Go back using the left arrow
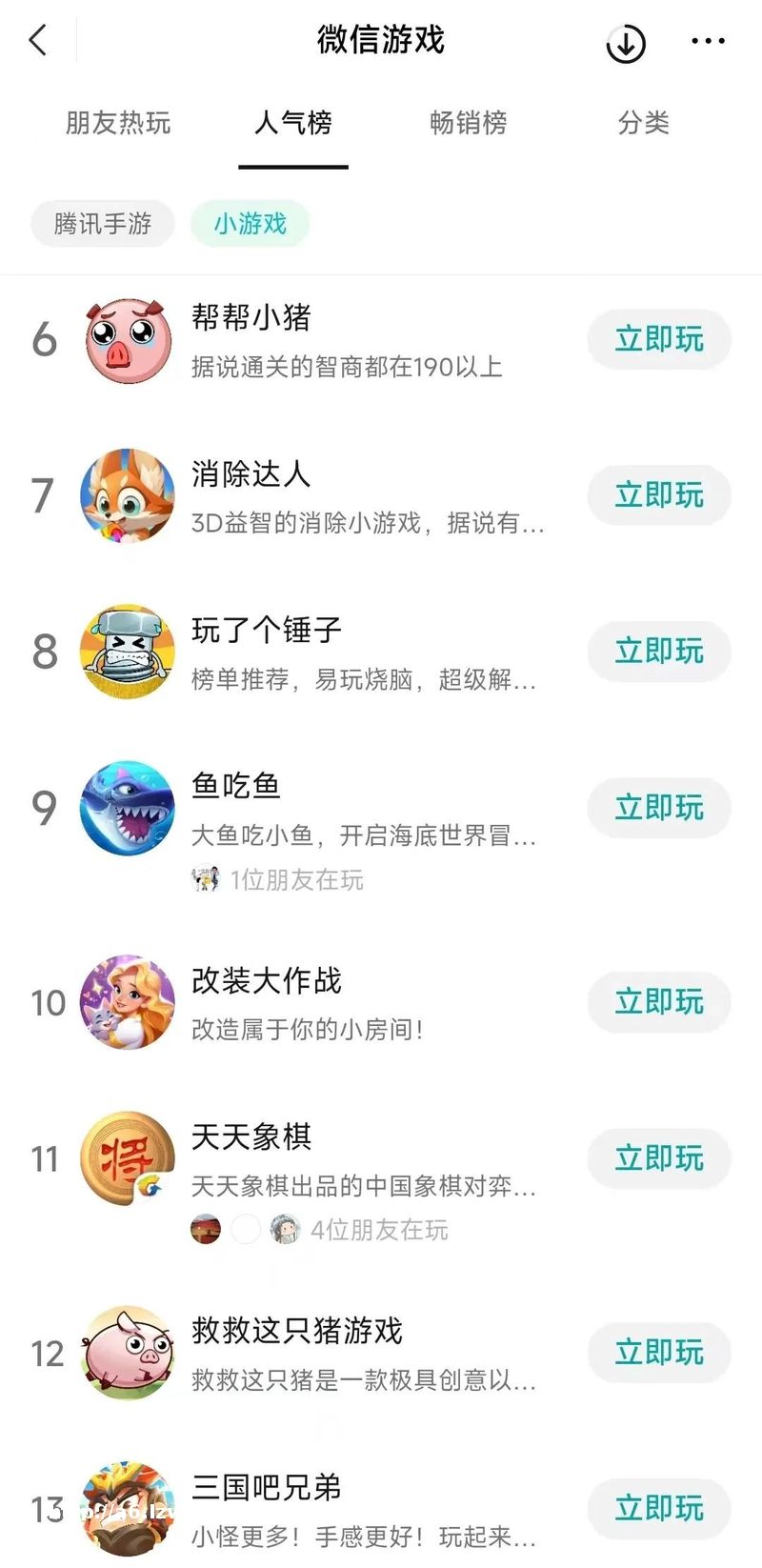Viewport: 762px width, 1568px height. [38, 41]
